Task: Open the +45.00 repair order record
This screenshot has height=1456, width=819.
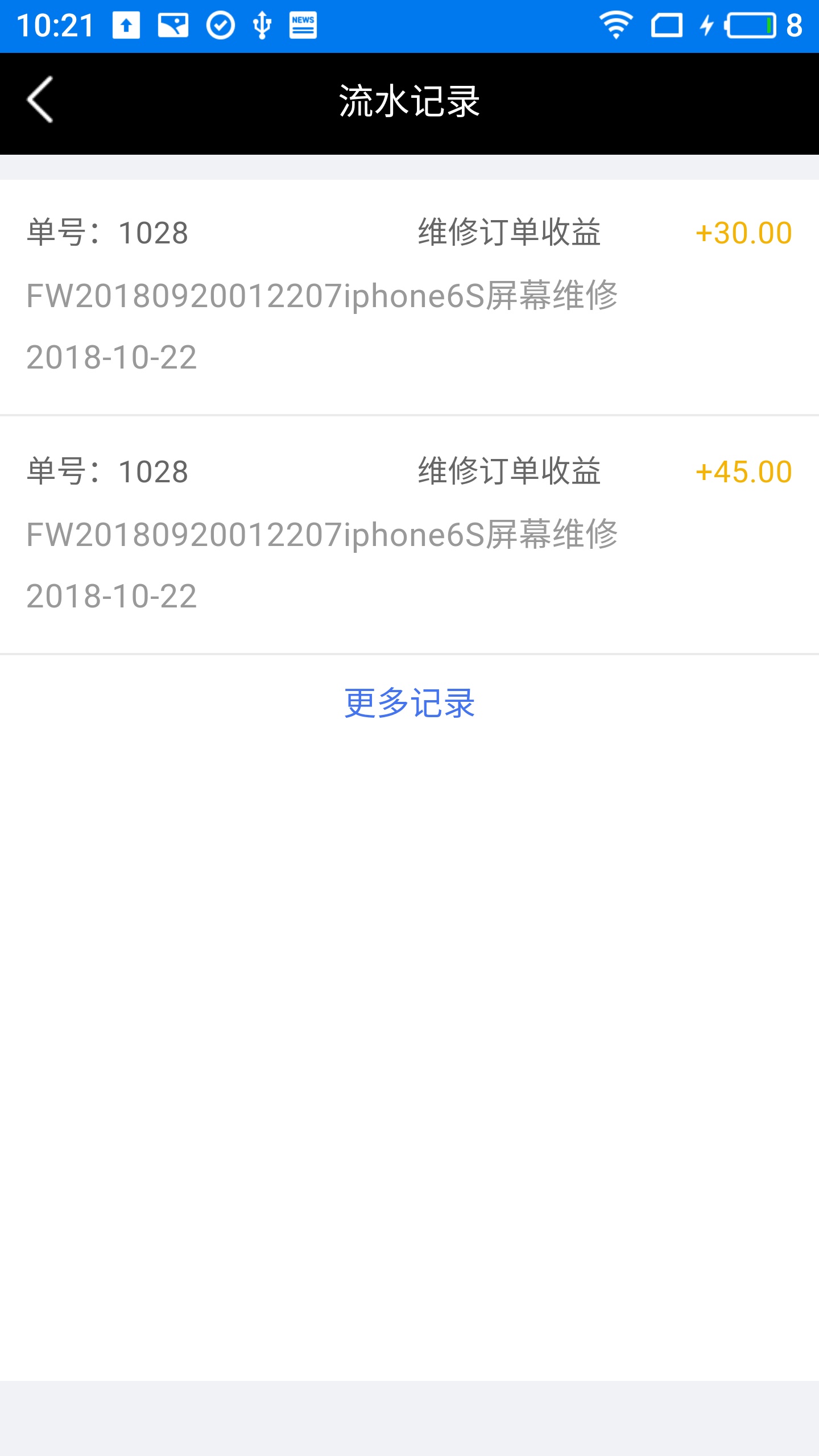Action: click(409, 535)
